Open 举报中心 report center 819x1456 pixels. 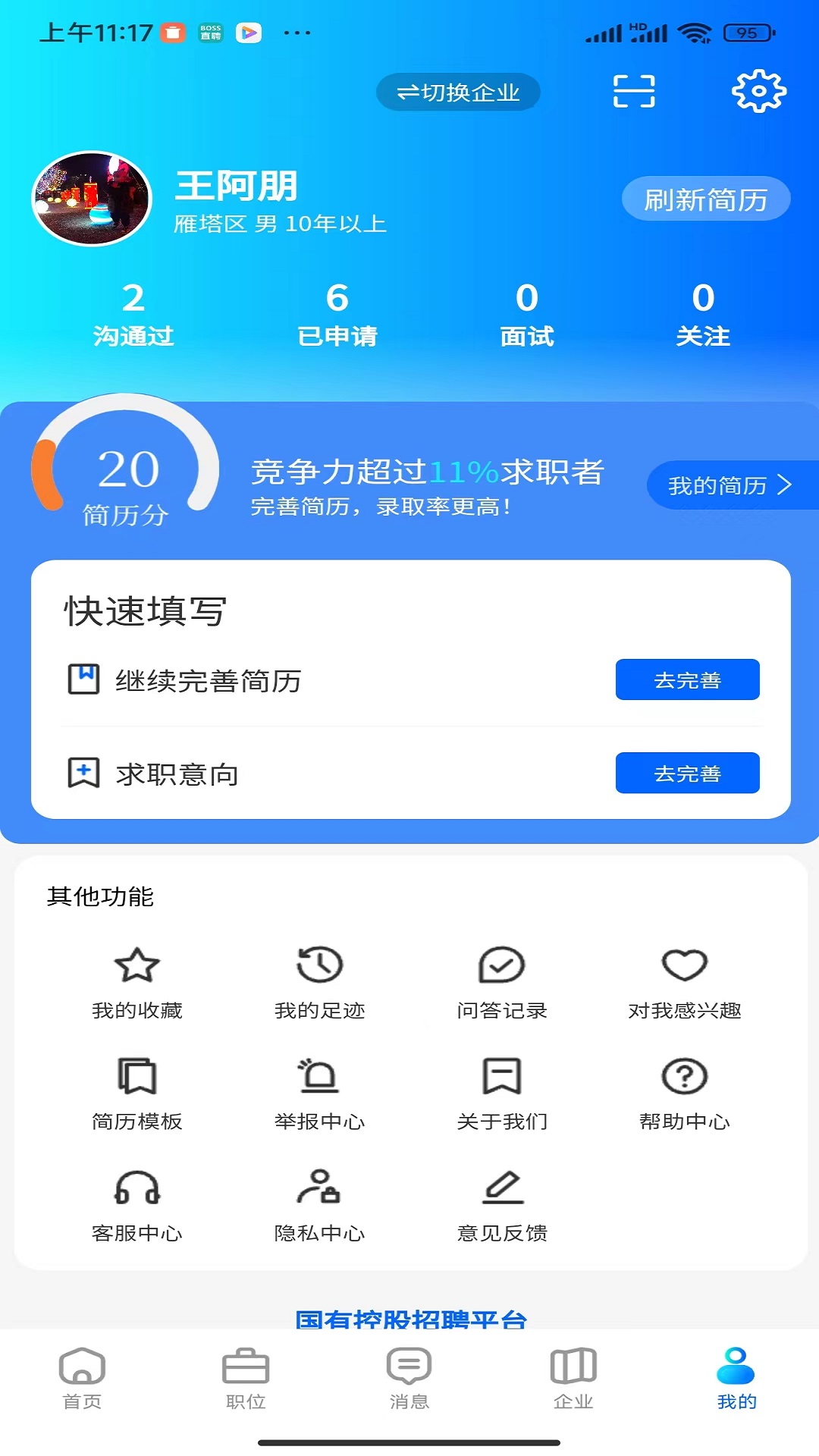[318, 1096]
